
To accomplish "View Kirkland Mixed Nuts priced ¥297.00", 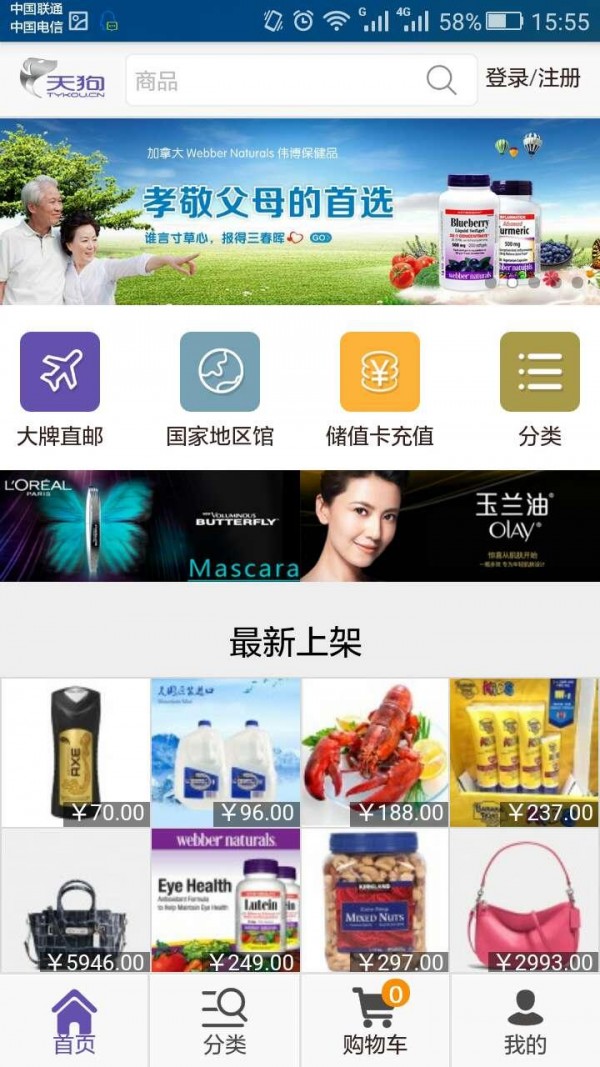I will [x=375, y=901].
